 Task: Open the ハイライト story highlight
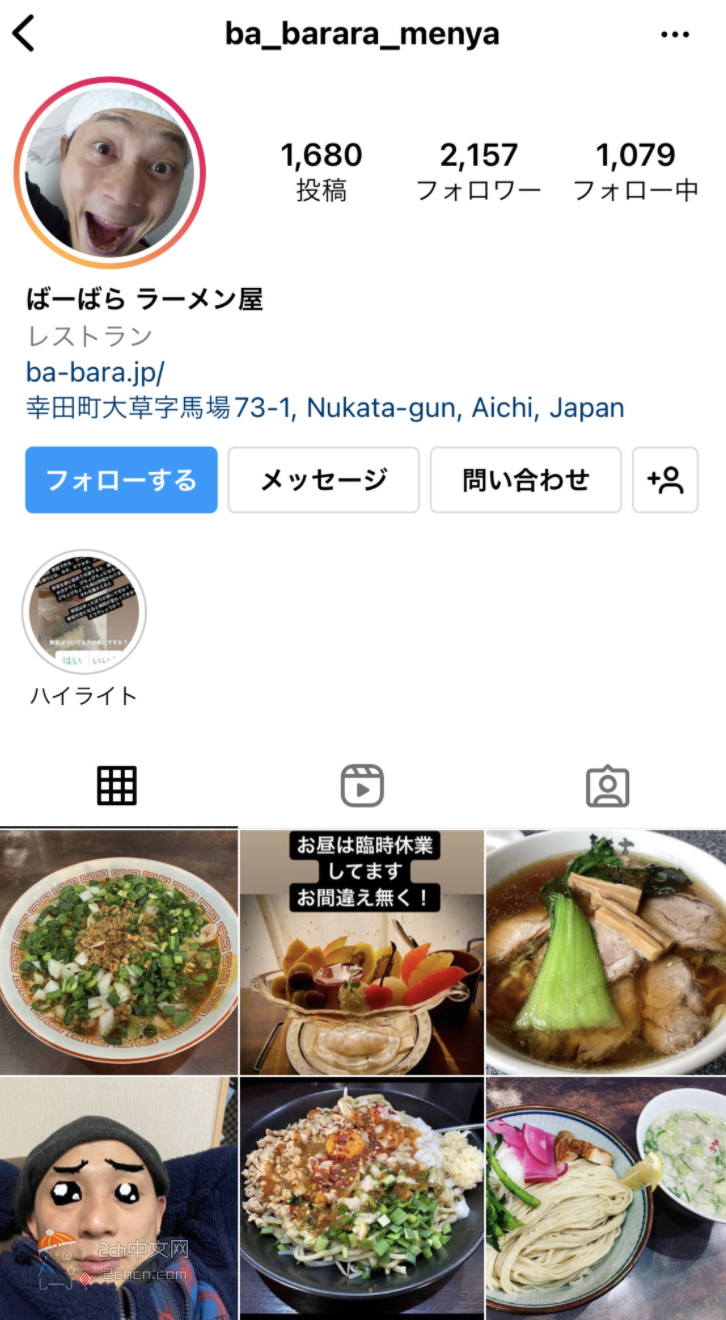pyautogui.click(x=84, y=612)
